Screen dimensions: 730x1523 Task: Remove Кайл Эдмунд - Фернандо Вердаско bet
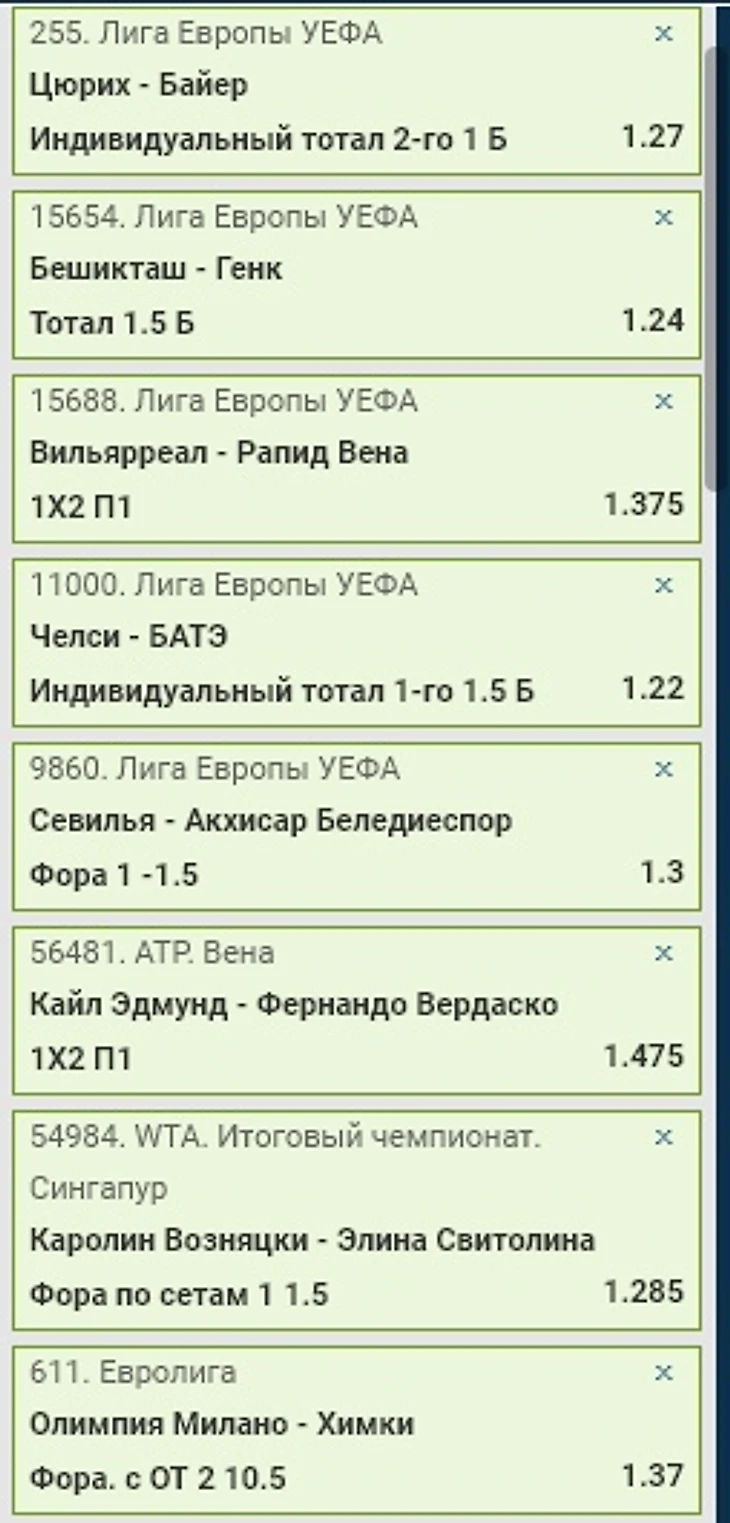[x=663, y=954]
